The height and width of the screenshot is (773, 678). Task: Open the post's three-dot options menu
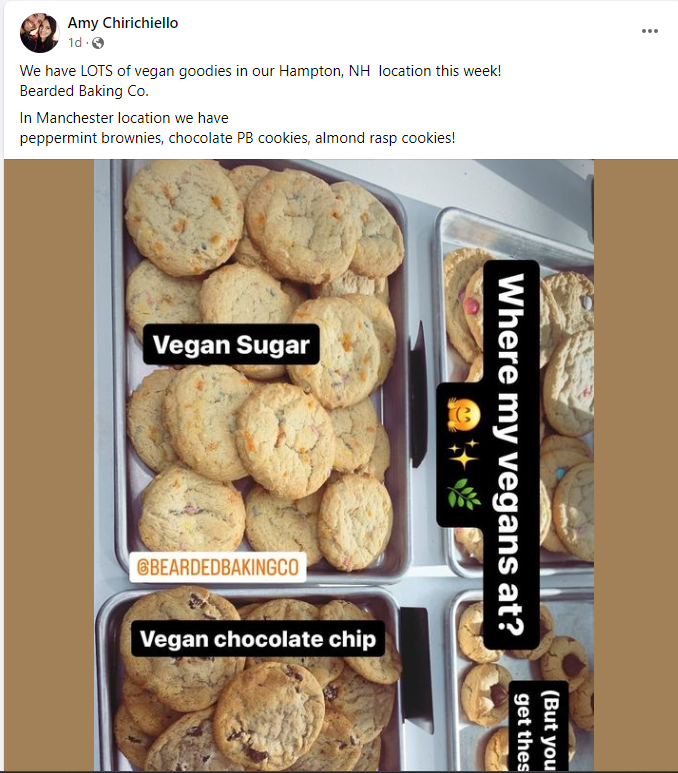tap(650, 31)
